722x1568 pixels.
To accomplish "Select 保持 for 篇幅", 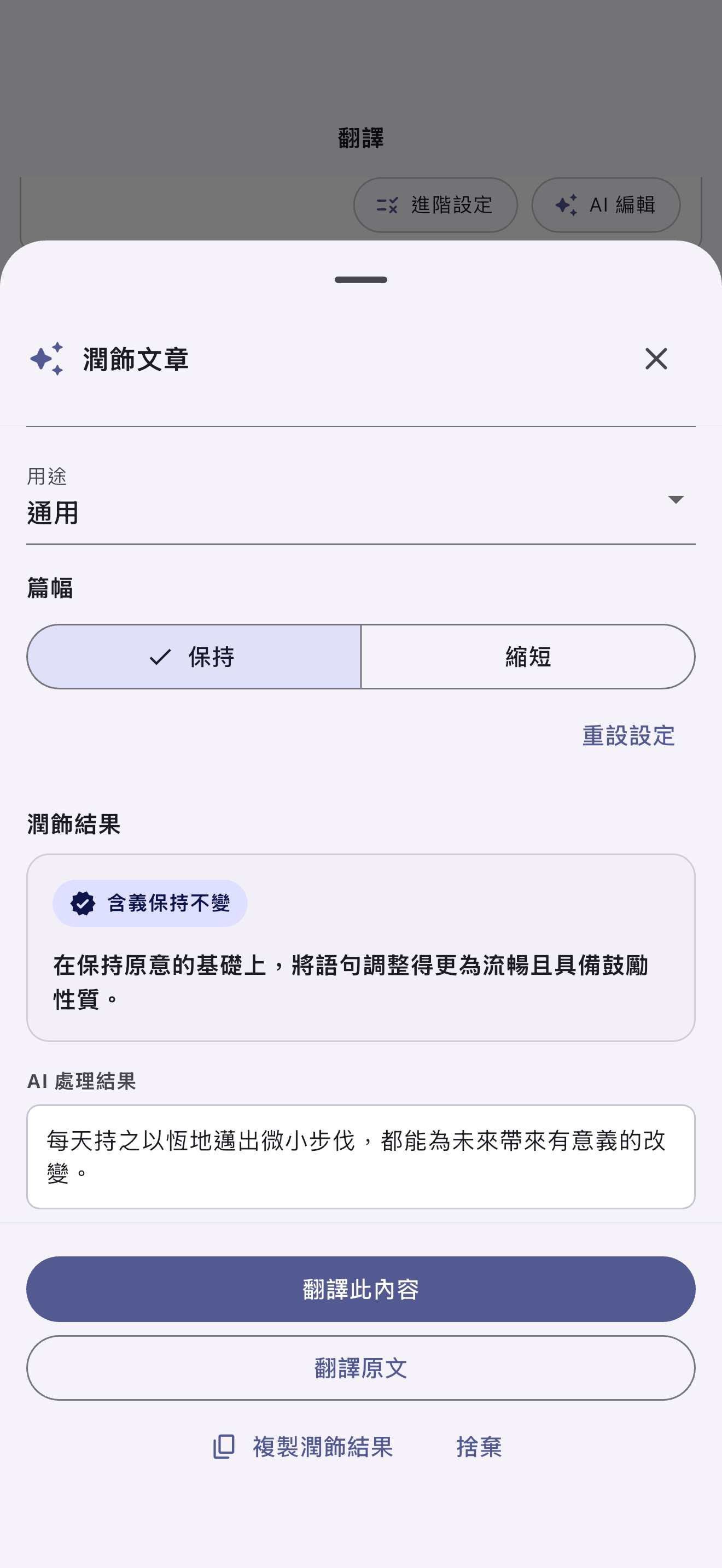I will (x=194, y=657).
